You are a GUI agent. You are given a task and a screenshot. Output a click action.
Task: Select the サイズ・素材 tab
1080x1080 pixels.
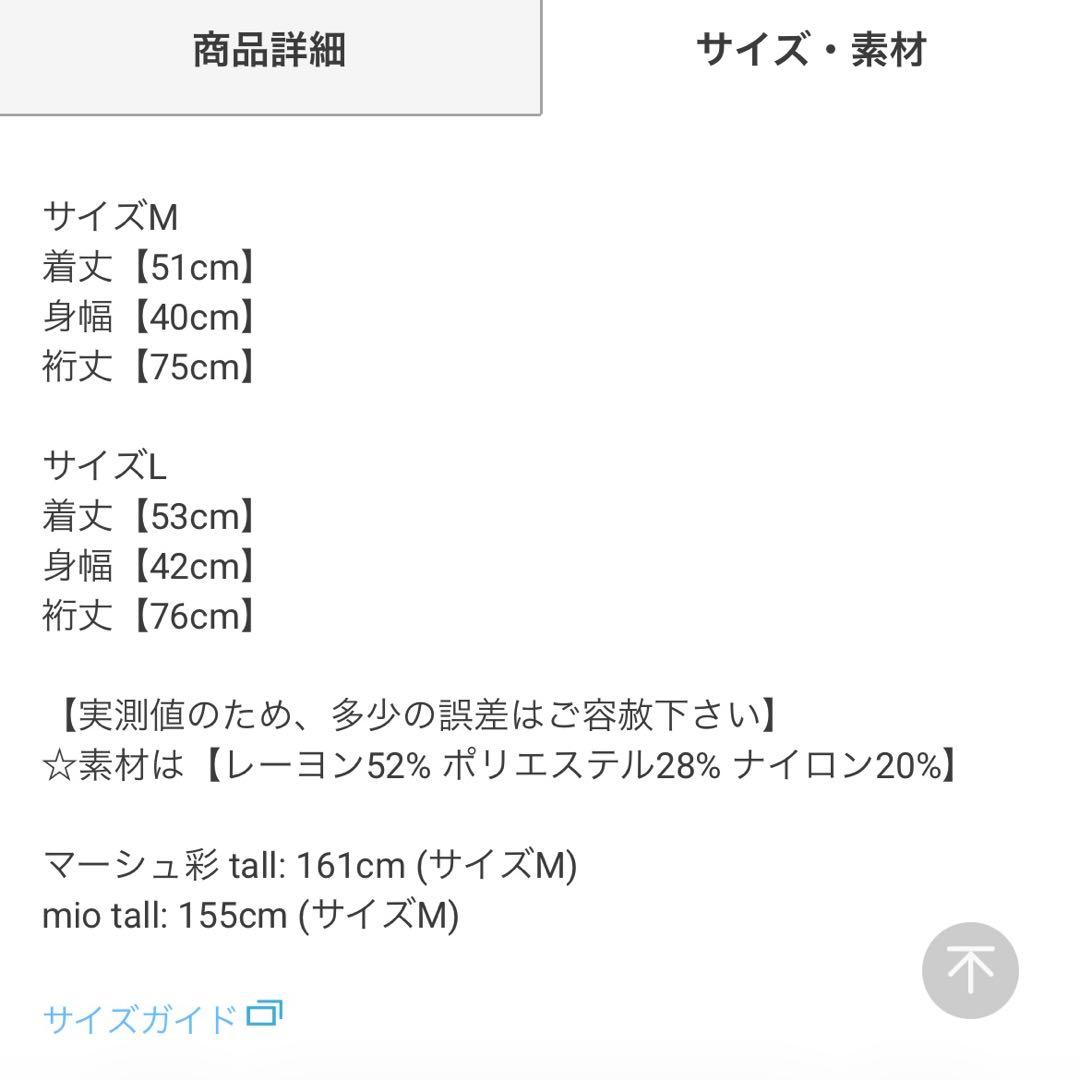click(811, 52)
